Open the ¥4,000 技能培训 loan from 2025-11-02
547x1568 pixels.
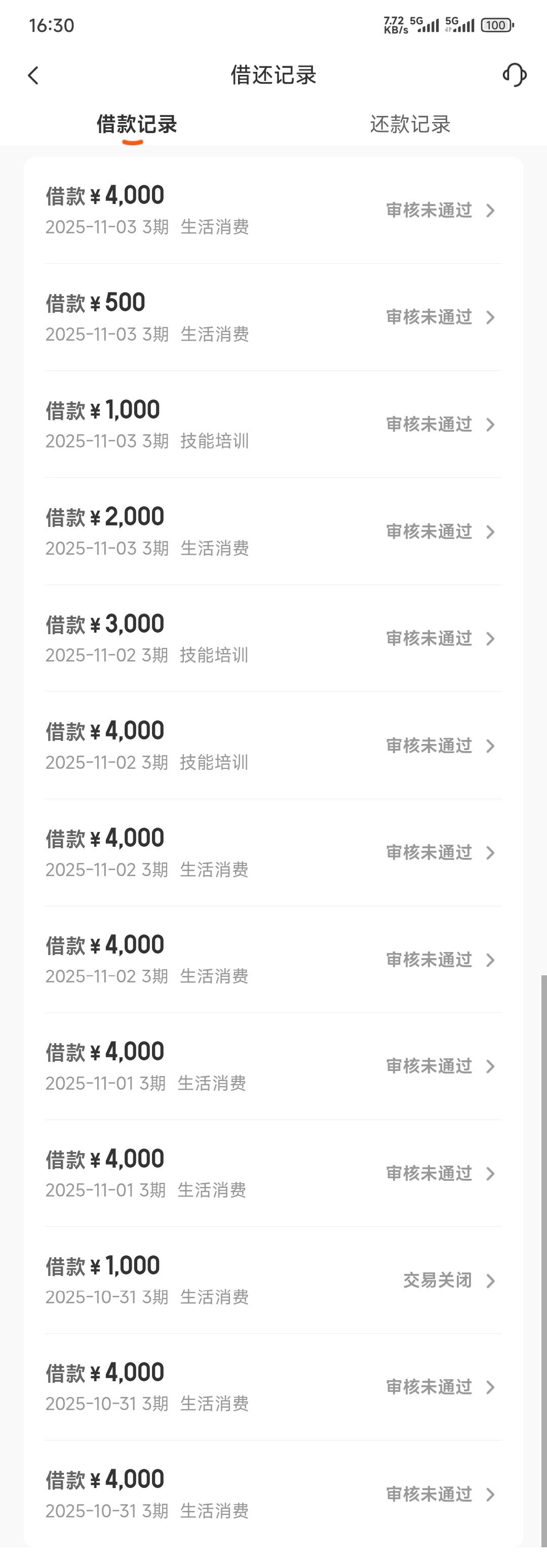pos(273,746)
